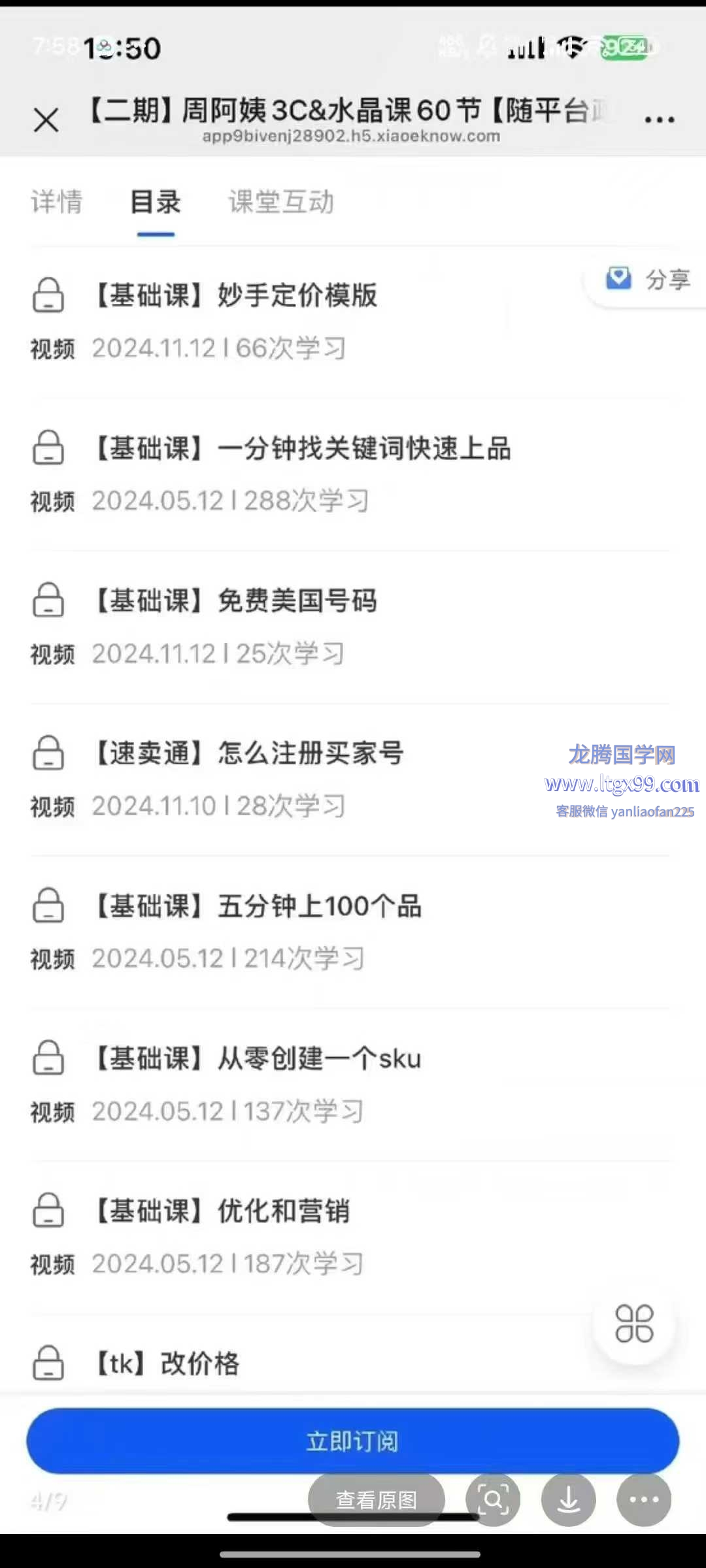Image resolution: width=706 pixels, height=1568 pixels.
Task: Tap the image search scan icon
Action: tap(493, 1499)
